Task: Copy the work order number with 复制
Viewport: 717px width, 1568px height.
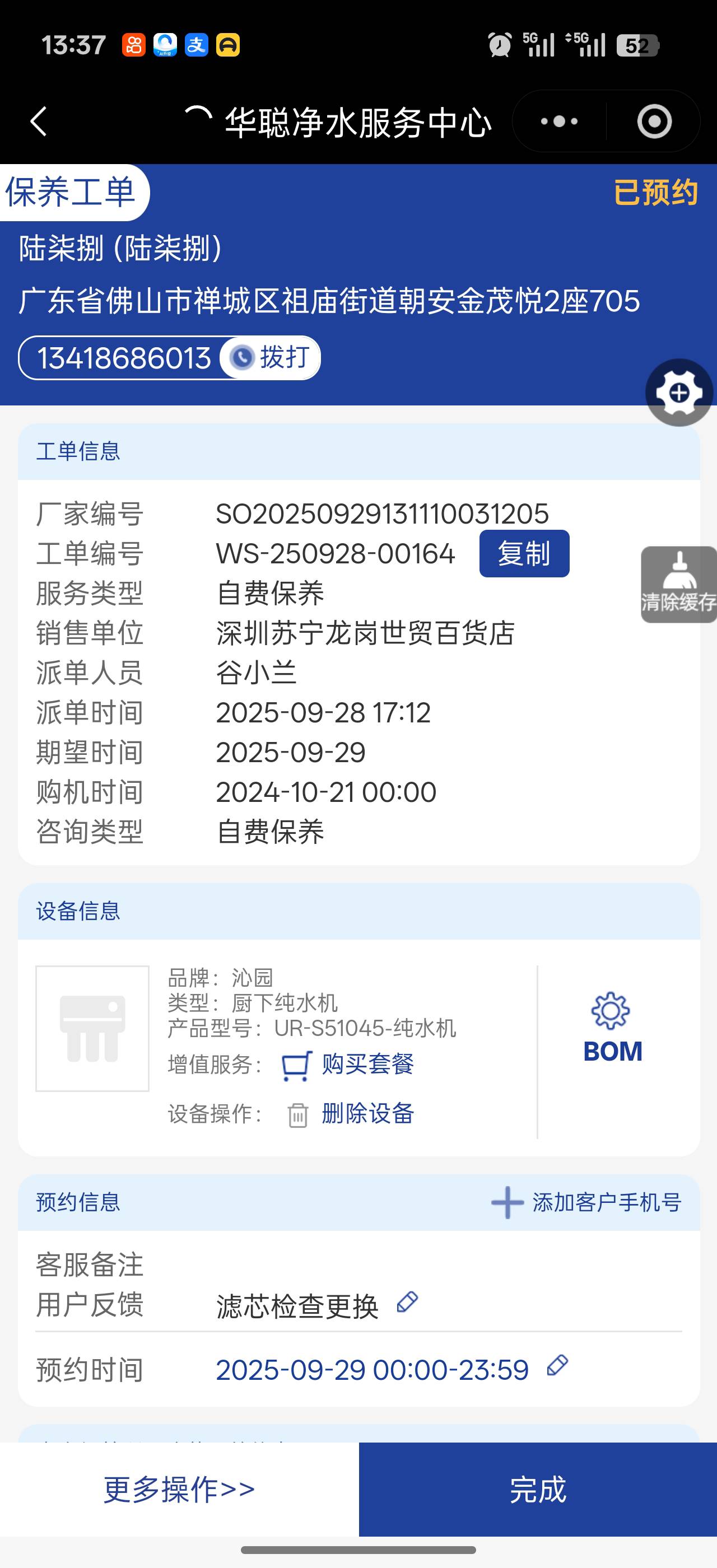Action: [524, 553]
